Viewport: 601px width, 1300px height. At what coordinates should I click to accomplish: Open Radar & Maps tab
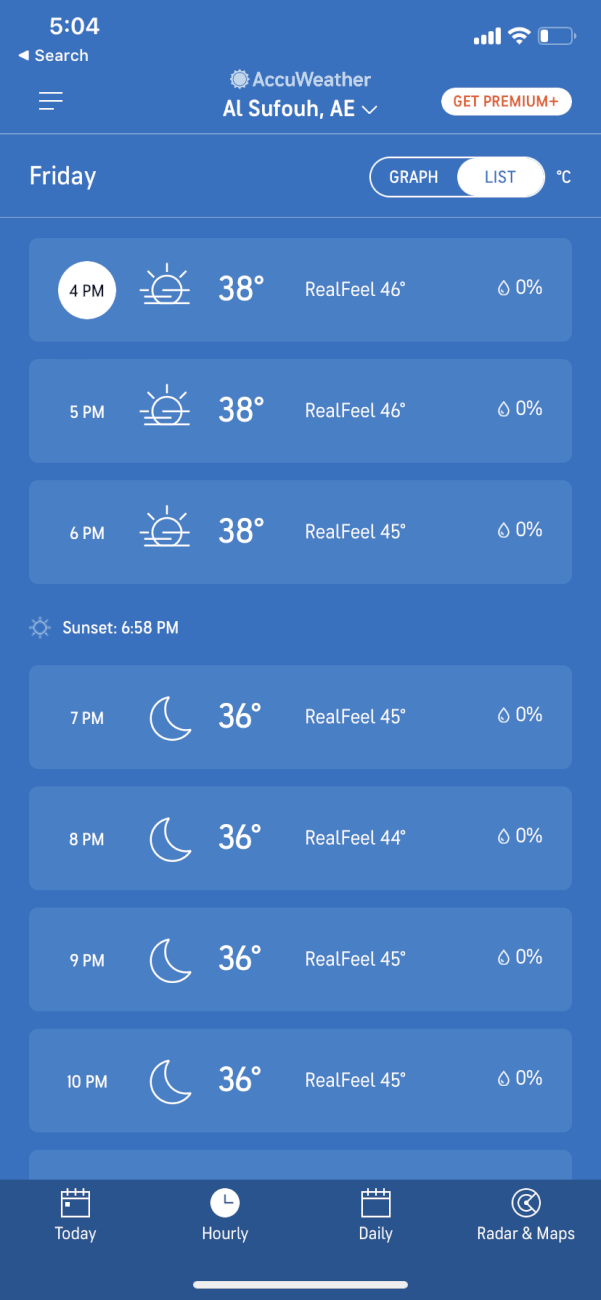[x=526, y=1215]
